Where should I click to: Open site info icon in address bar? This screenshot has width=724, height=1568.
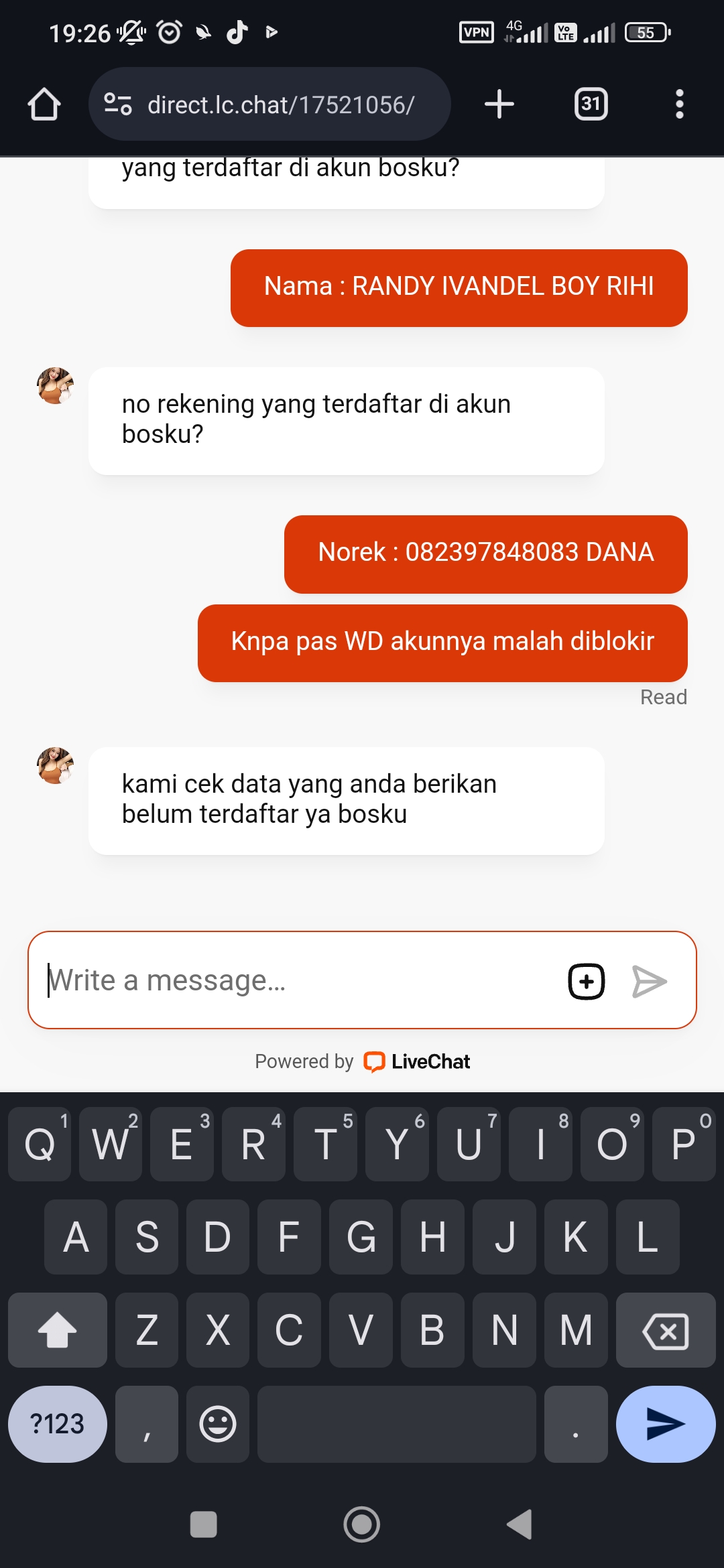(118, 105)
